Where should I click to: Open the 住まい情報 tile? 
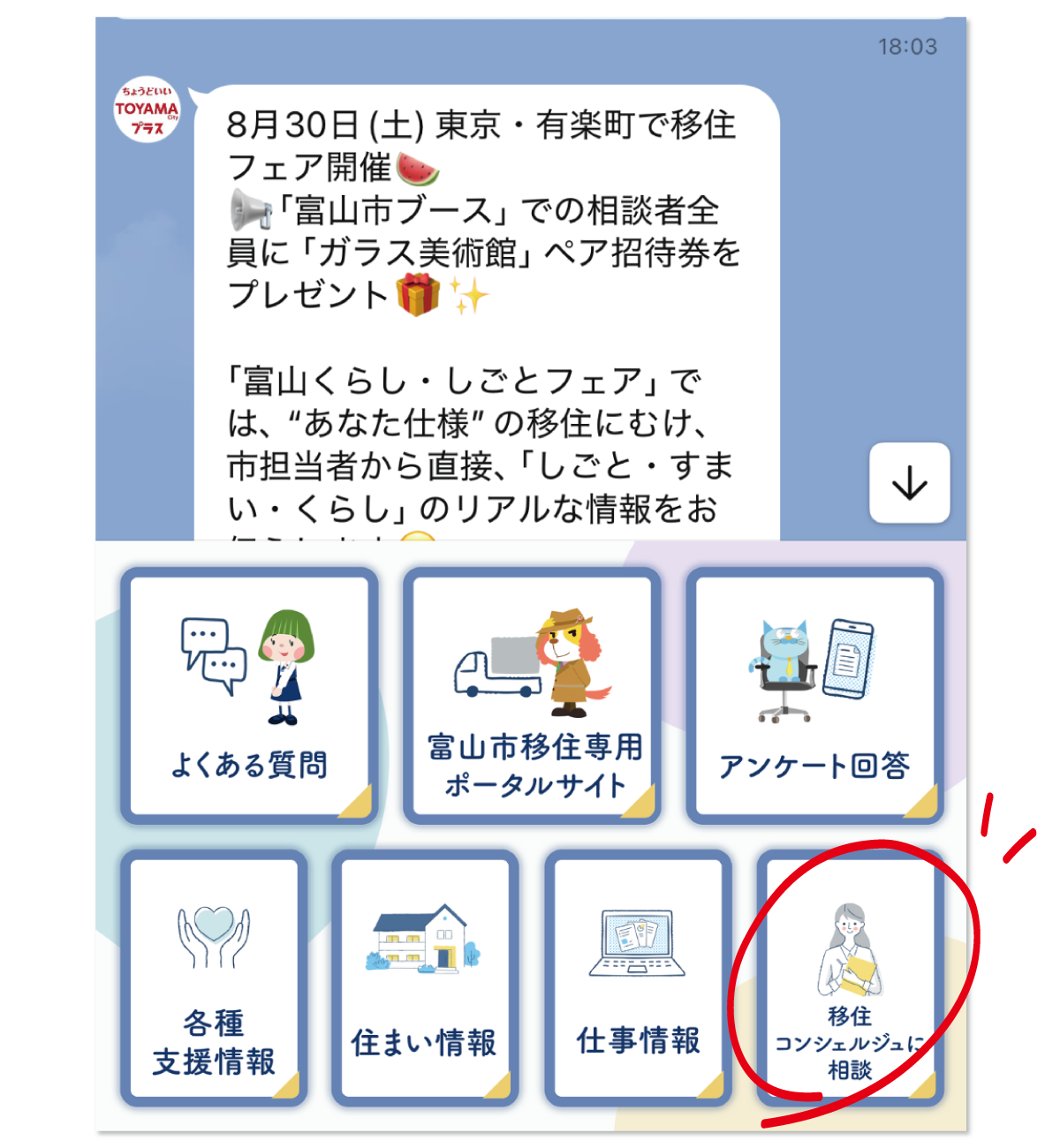click(425, 978)
